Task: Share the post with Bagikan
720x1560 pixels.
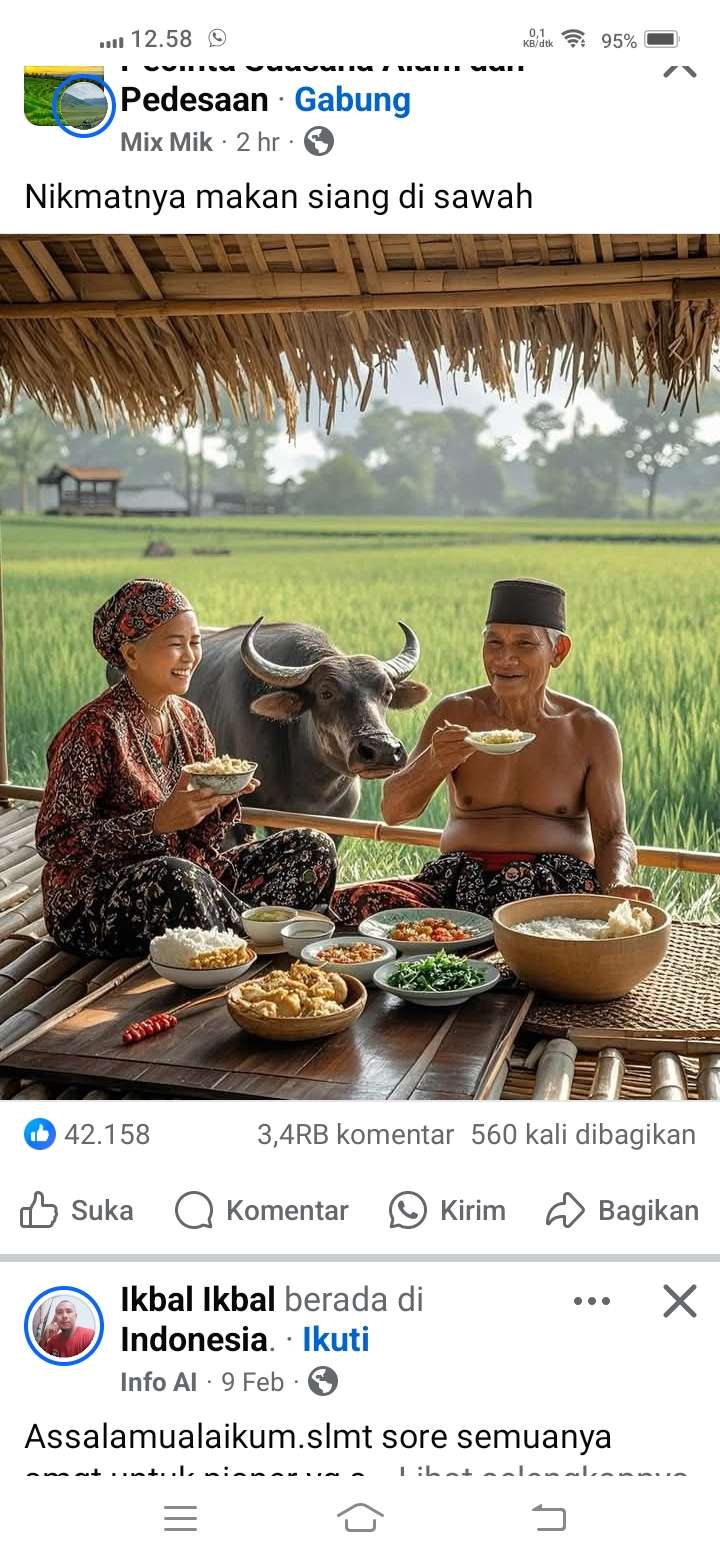Action: point(622,1211)
